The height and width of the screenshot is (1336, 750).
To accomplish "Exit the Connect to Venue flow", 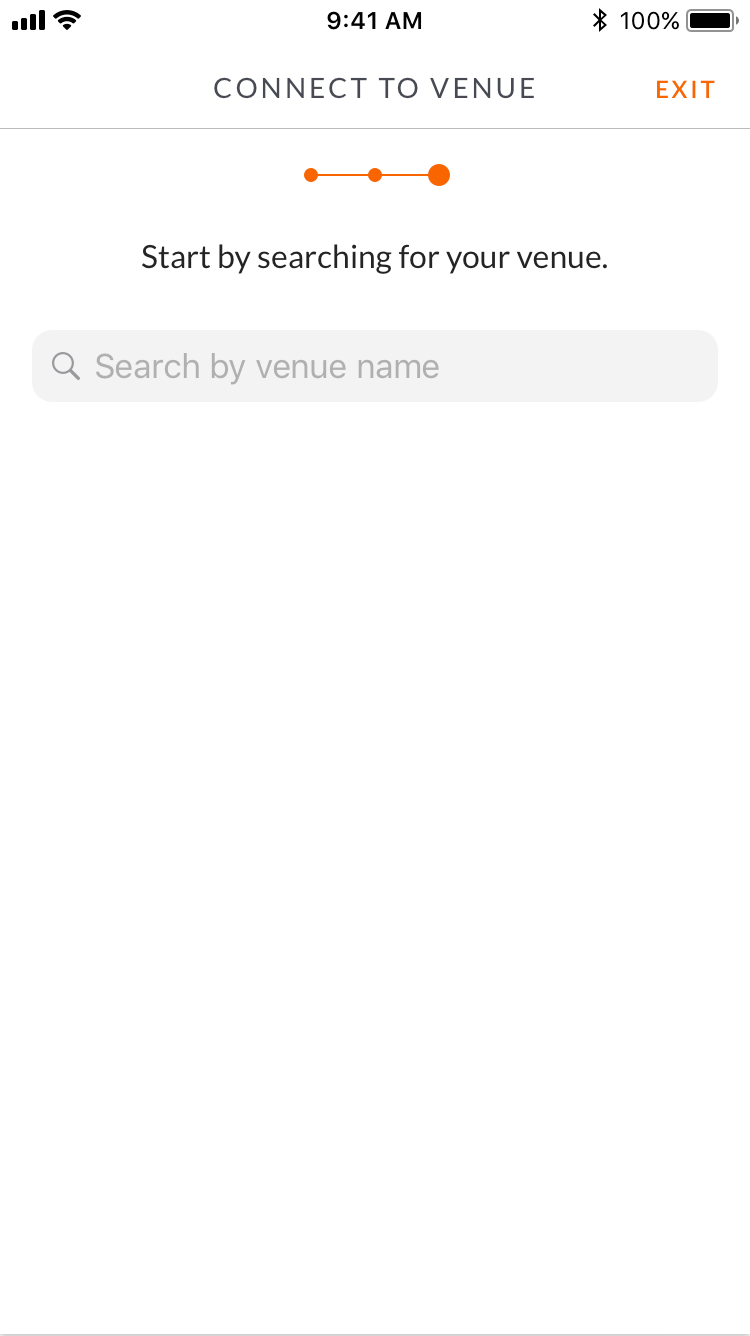I will [685, 90].
